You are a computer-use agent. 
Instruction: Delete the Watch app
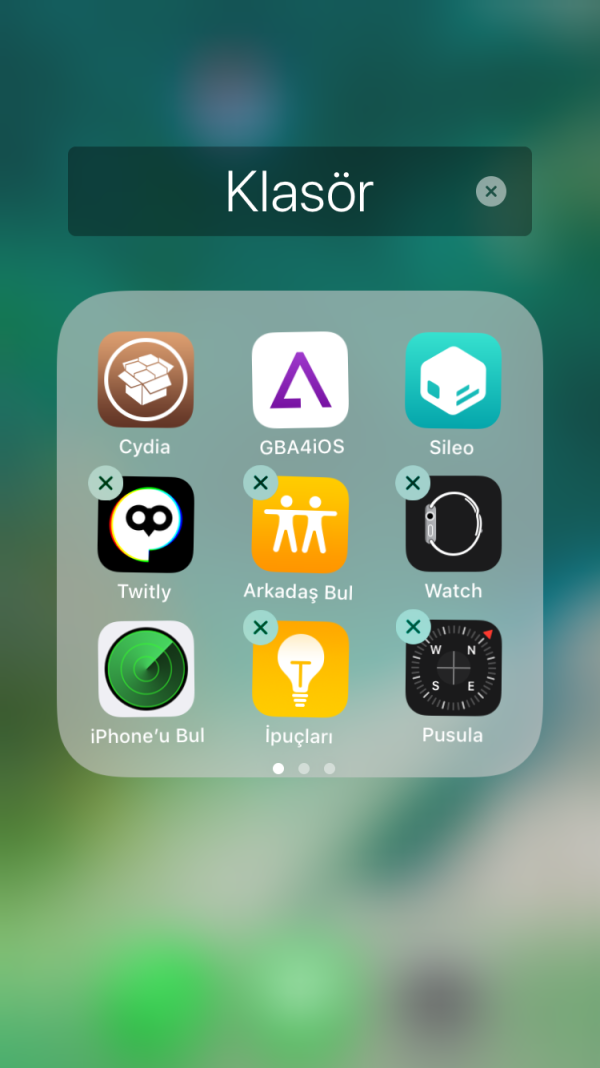[412, 483]
